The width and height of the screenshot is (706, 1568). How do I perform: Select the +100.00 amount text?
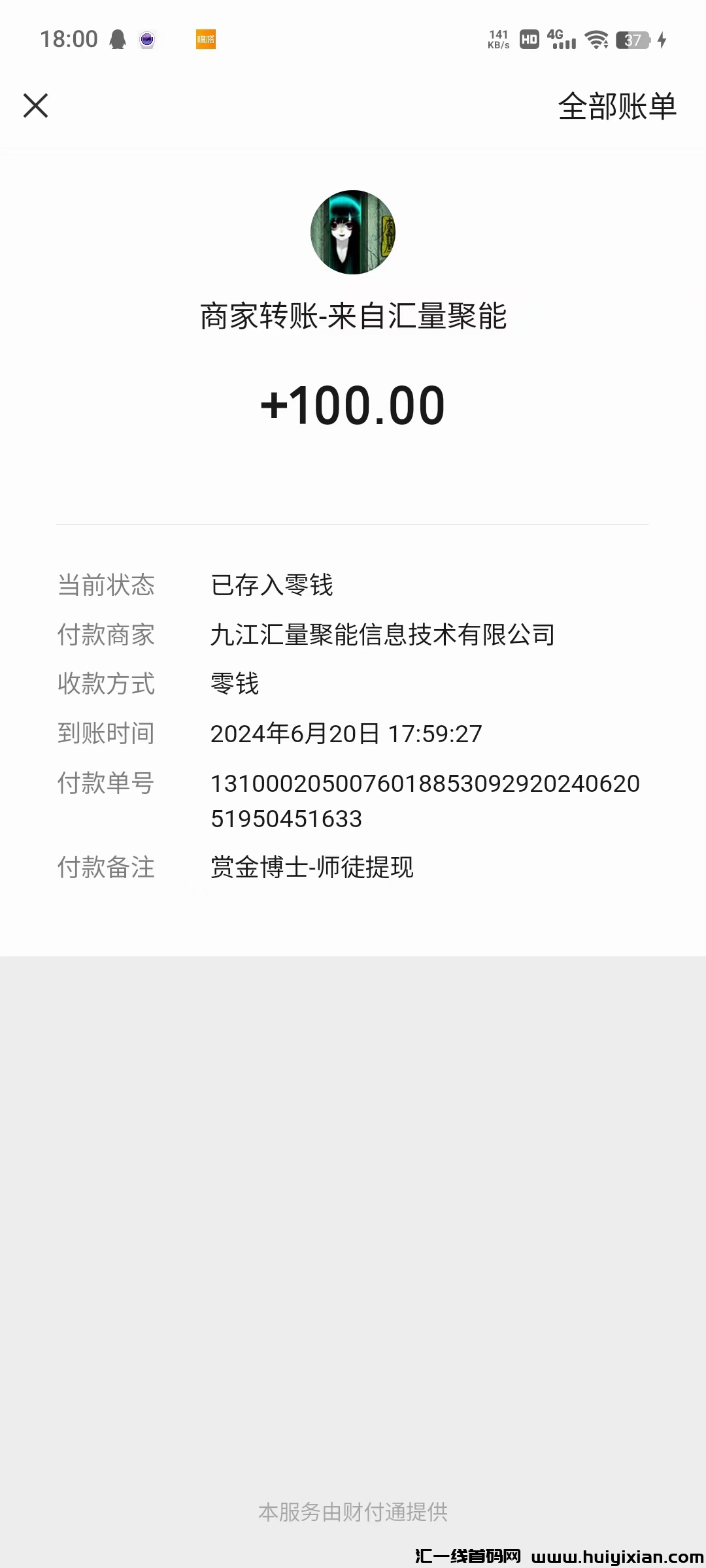353,405
